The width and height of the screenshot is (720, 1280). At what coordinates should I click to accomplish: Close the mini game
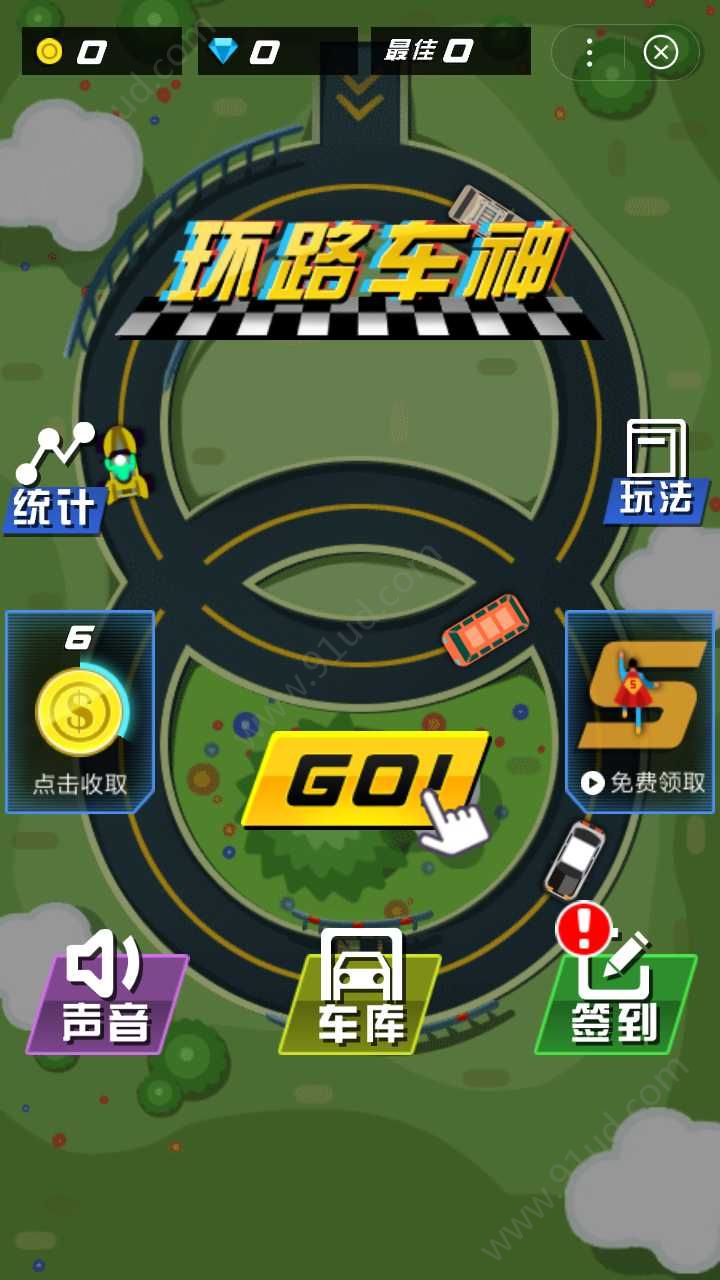[x=661, y=52]
